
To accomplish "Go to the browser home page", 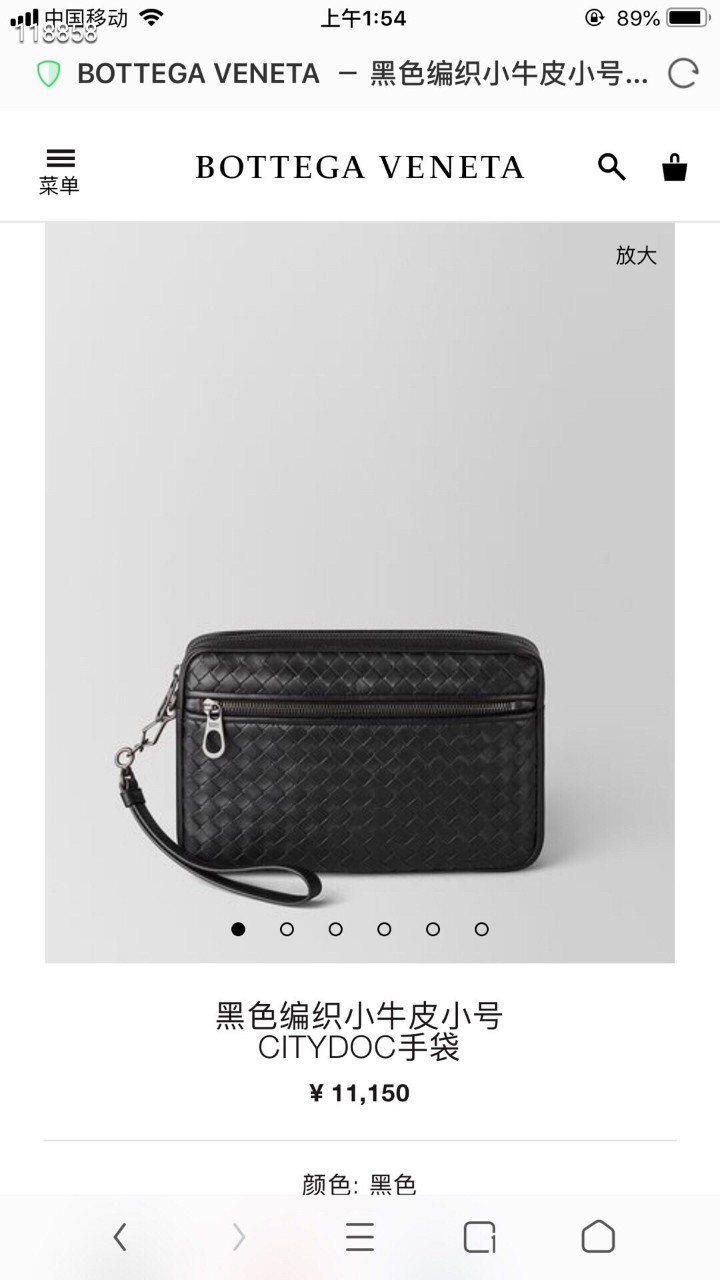I will [598, 1237].
